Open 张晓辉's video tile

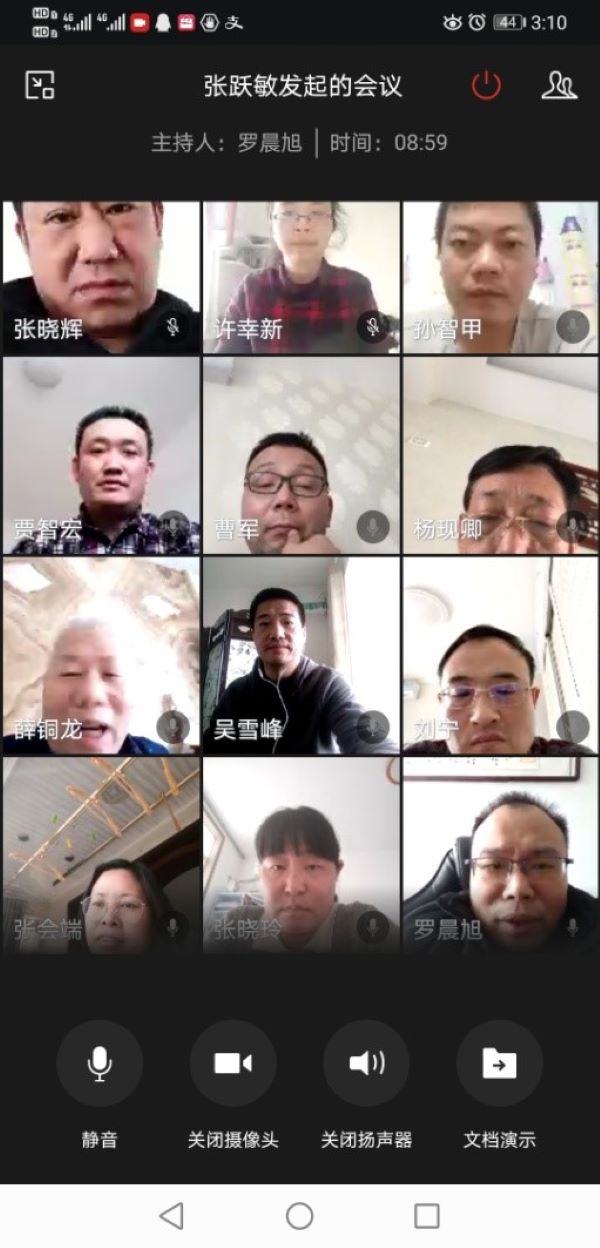pyautogui.click(x=100, y=277)
